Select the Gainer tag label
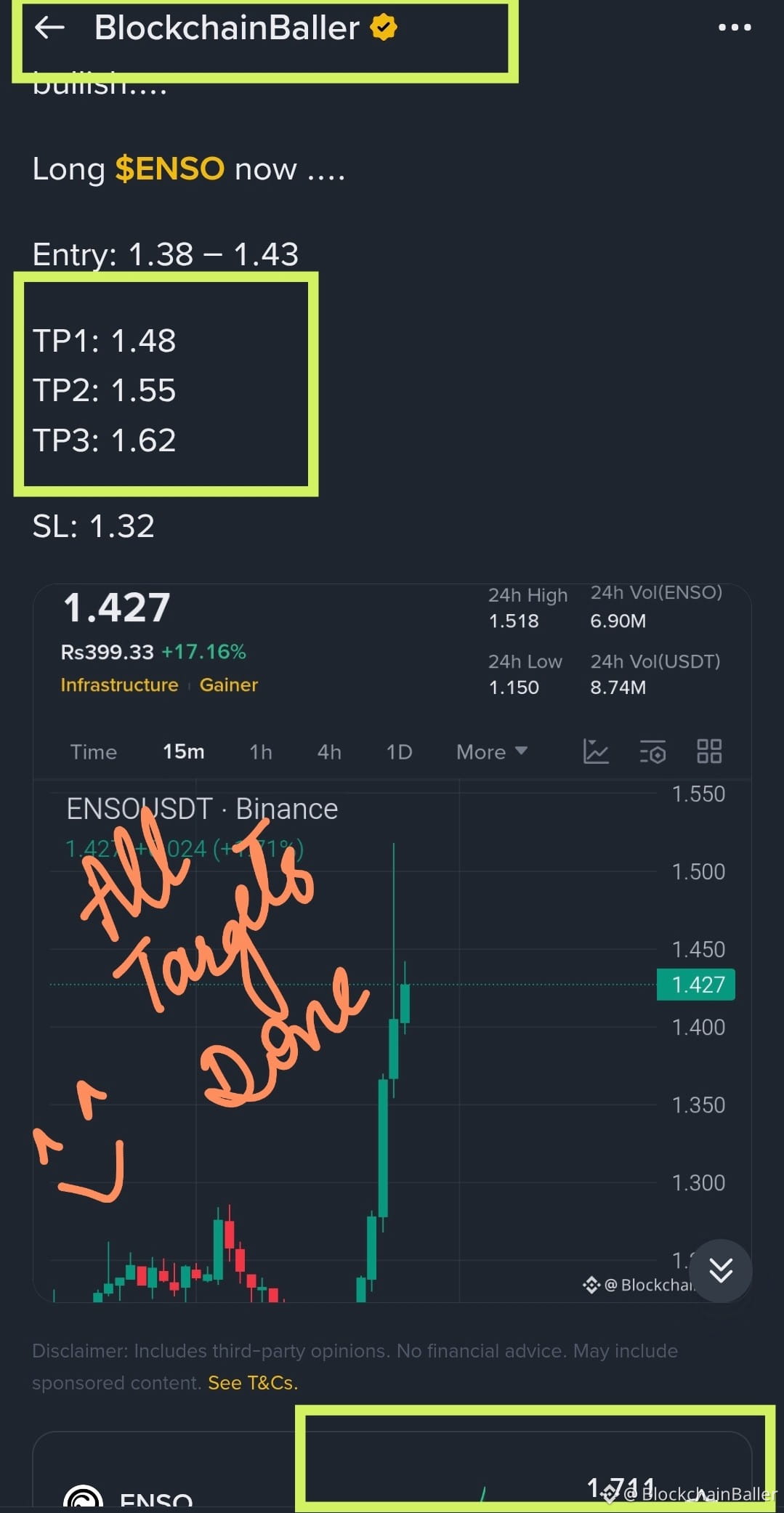 click(x=228, y=684)
